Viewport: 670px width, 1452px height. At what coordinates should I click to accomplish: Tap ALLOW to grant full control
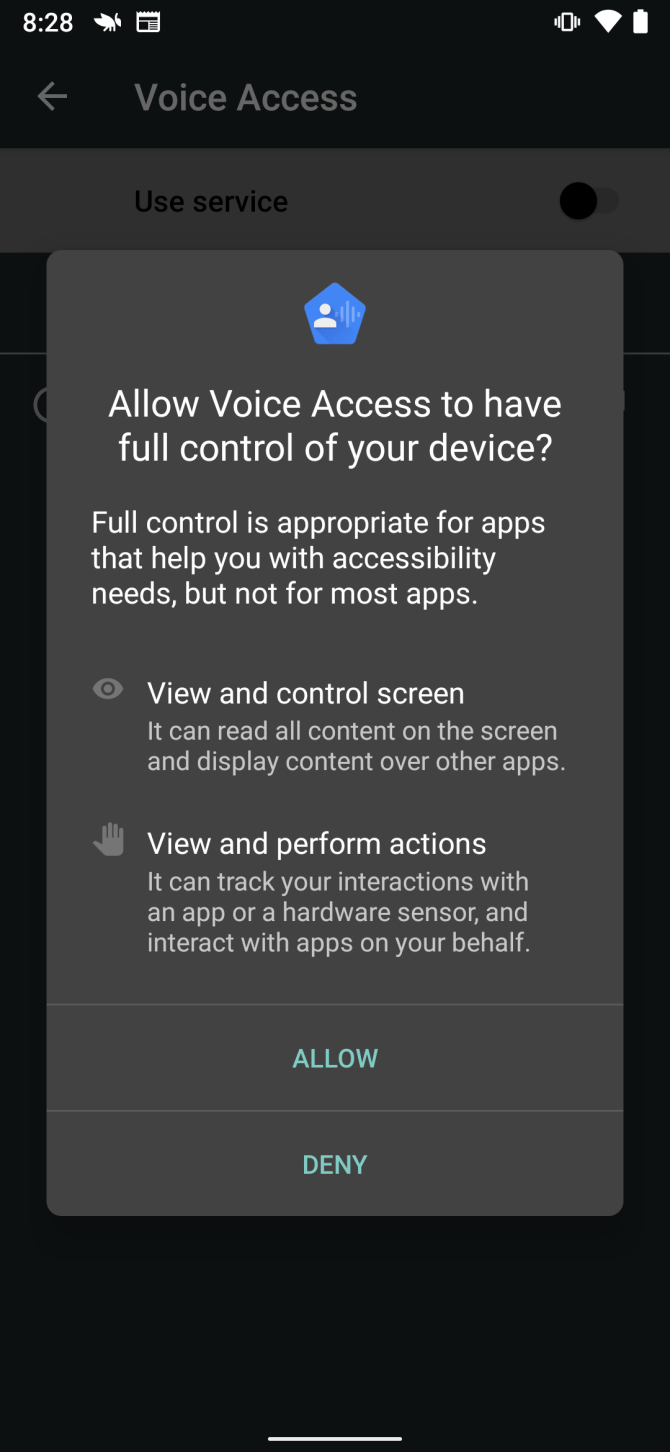coord(335,1058)
